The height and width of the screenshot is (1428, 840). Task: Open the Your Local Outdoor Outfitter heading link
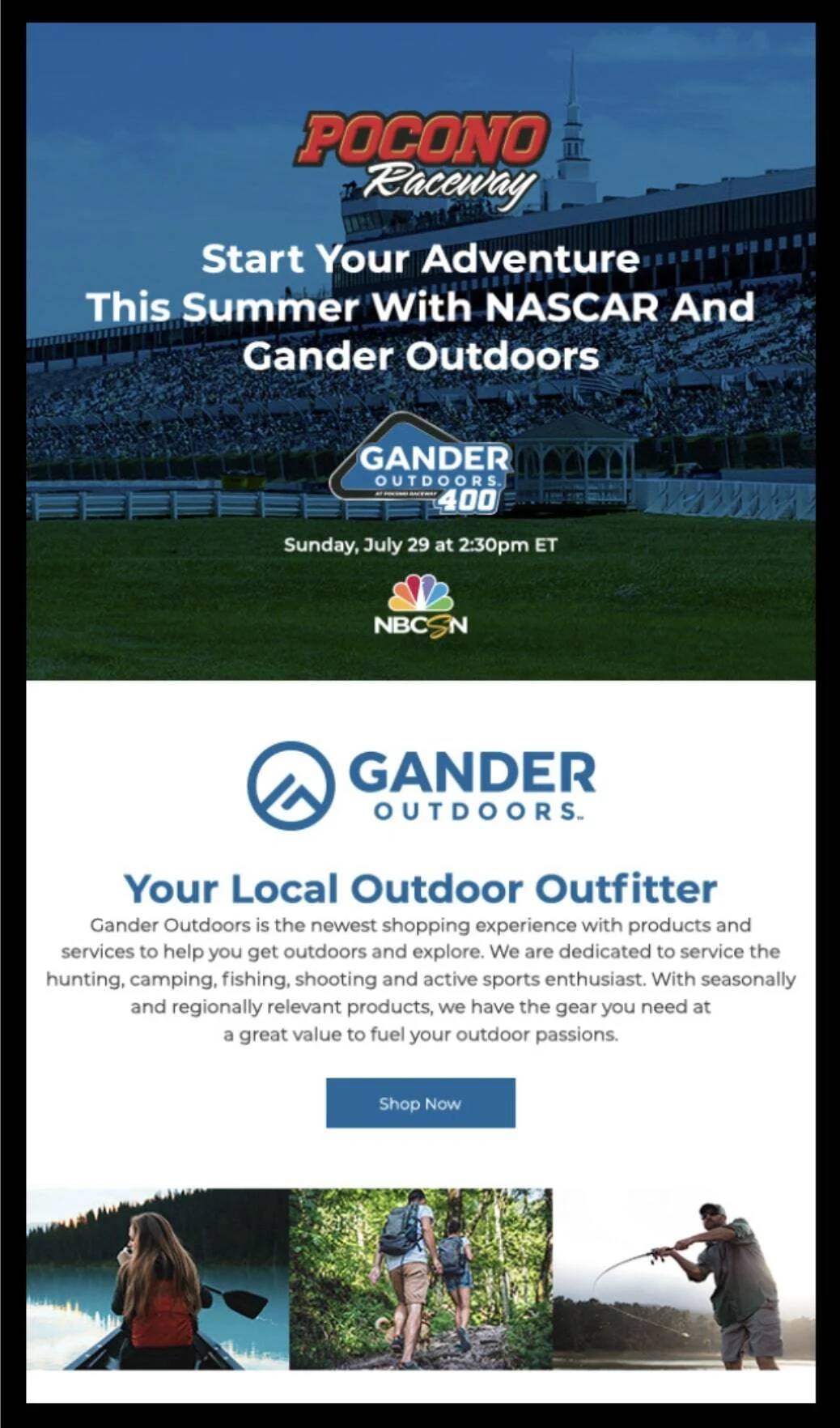point(420,888)
